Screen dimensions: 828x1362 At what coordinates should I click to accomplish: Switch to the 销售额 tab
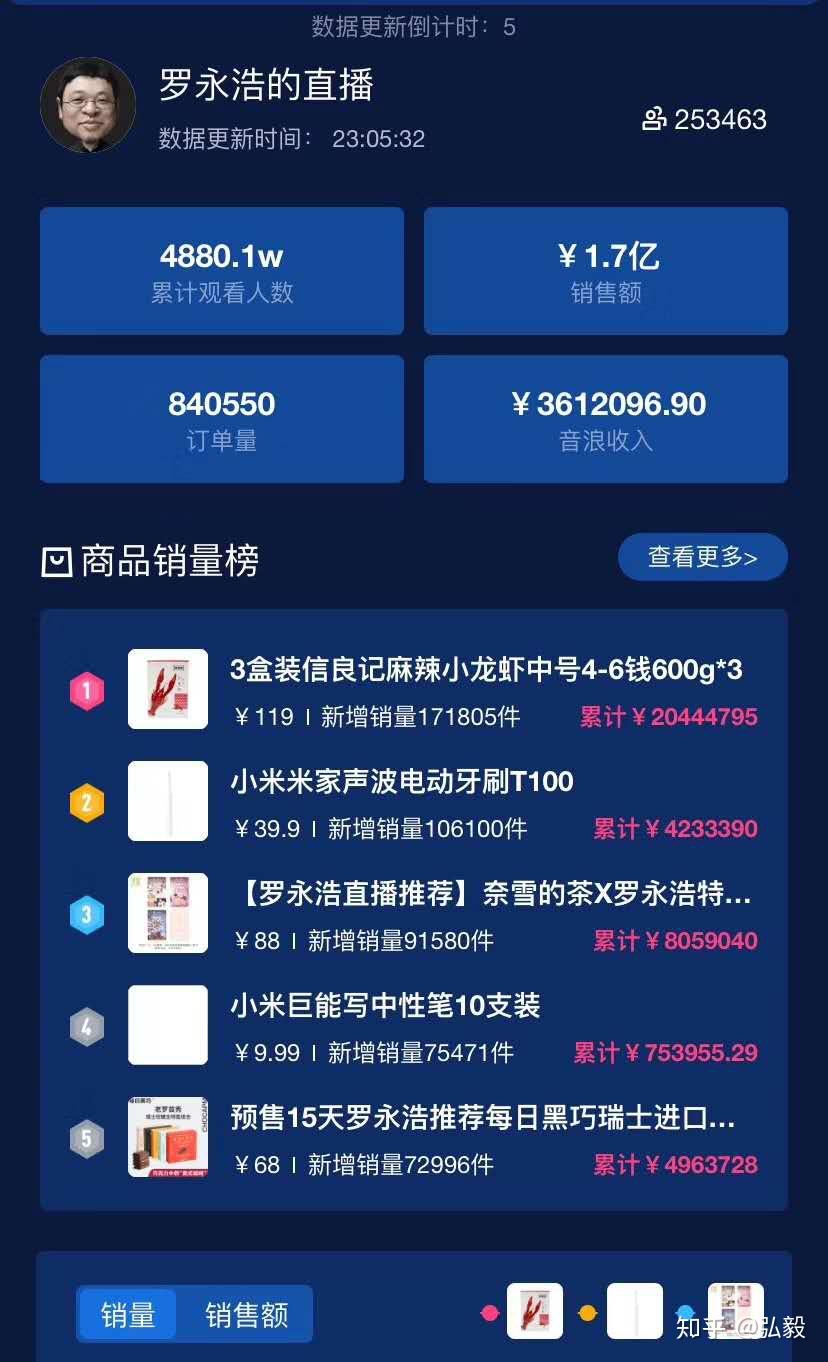pos(246,1315)
